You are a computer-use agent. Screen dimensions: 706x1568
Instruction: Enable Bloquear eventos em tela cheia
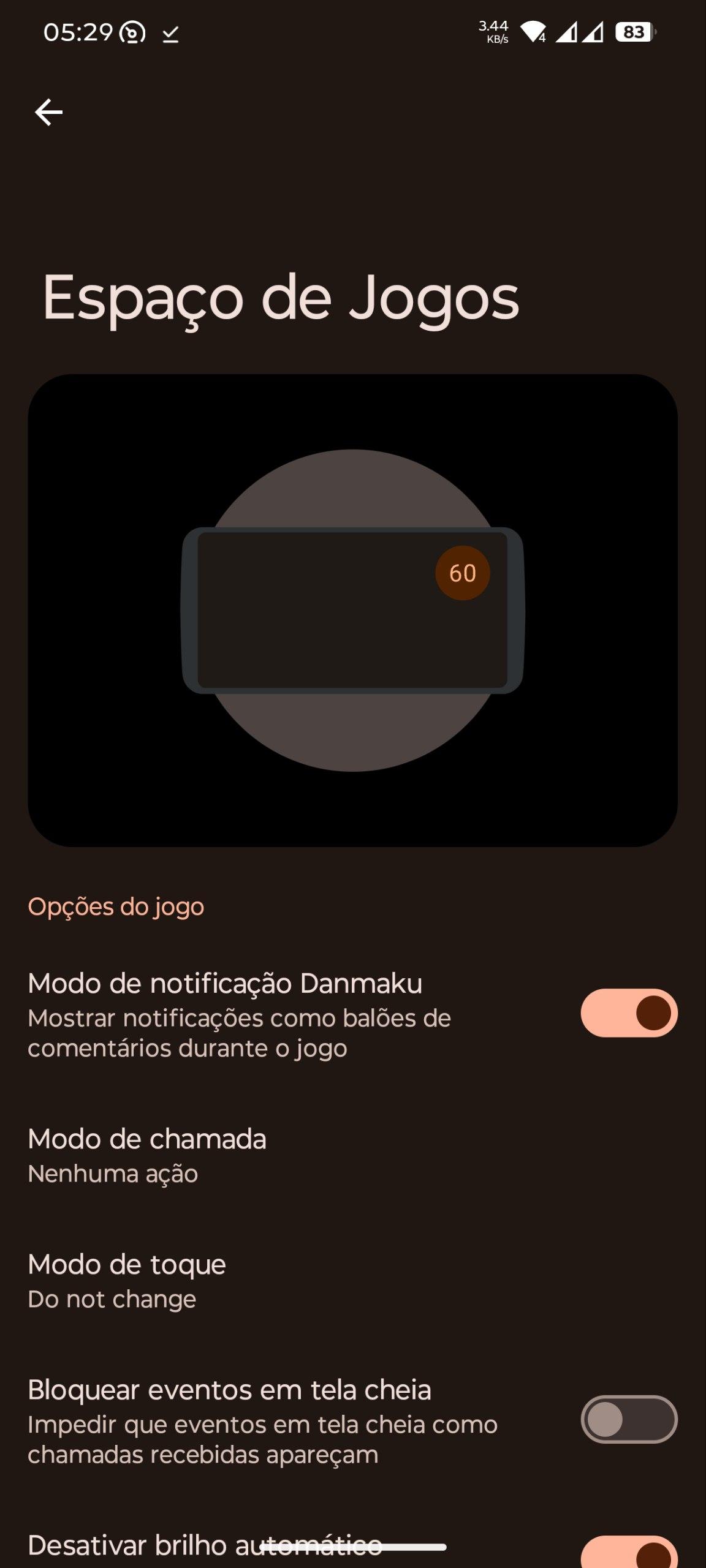click(629, 1419)
